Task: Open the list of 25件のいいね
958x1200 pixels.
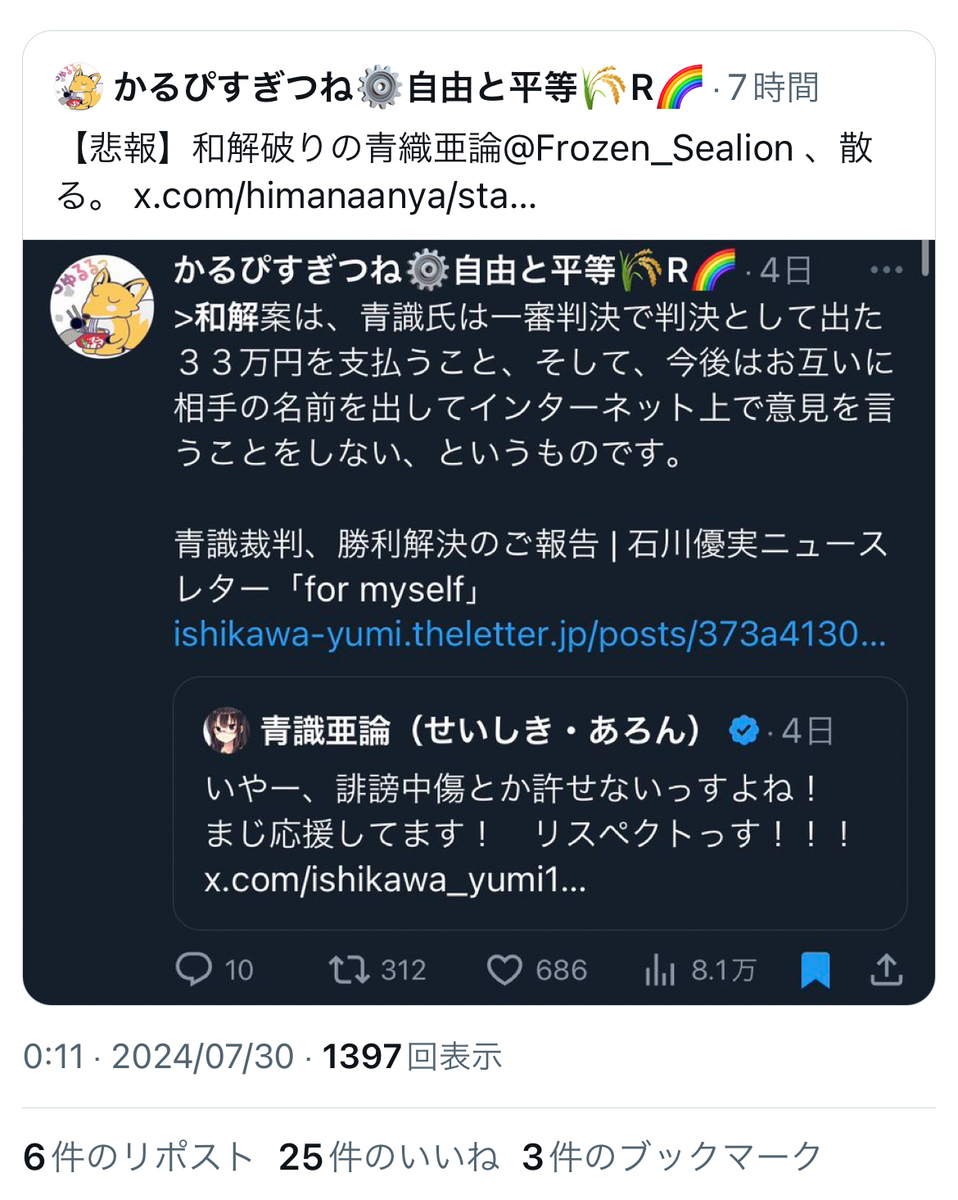Action: [388, 1157]
